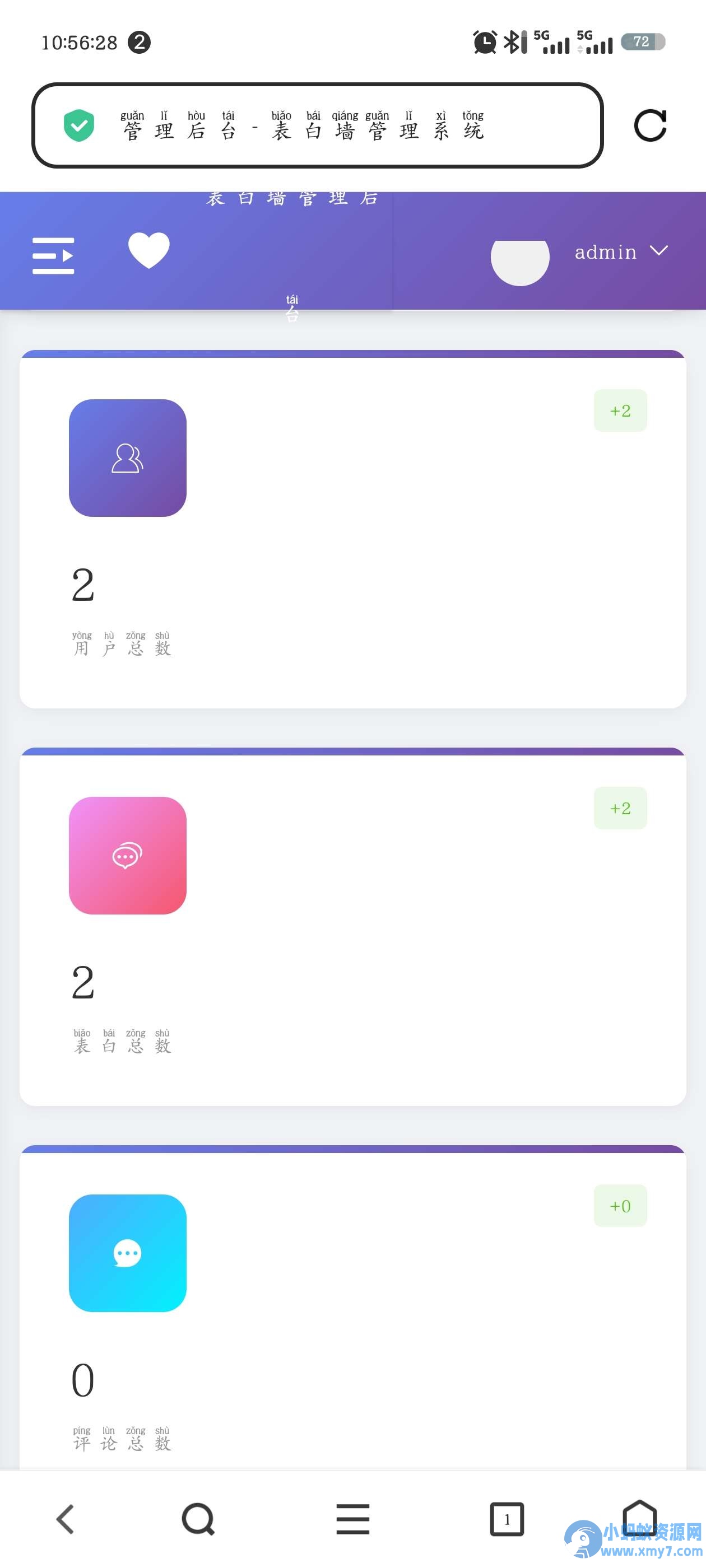Open the browser menu
Image resolution: width=706 pixels, height=1568 pixels.
click(352, 1519)
